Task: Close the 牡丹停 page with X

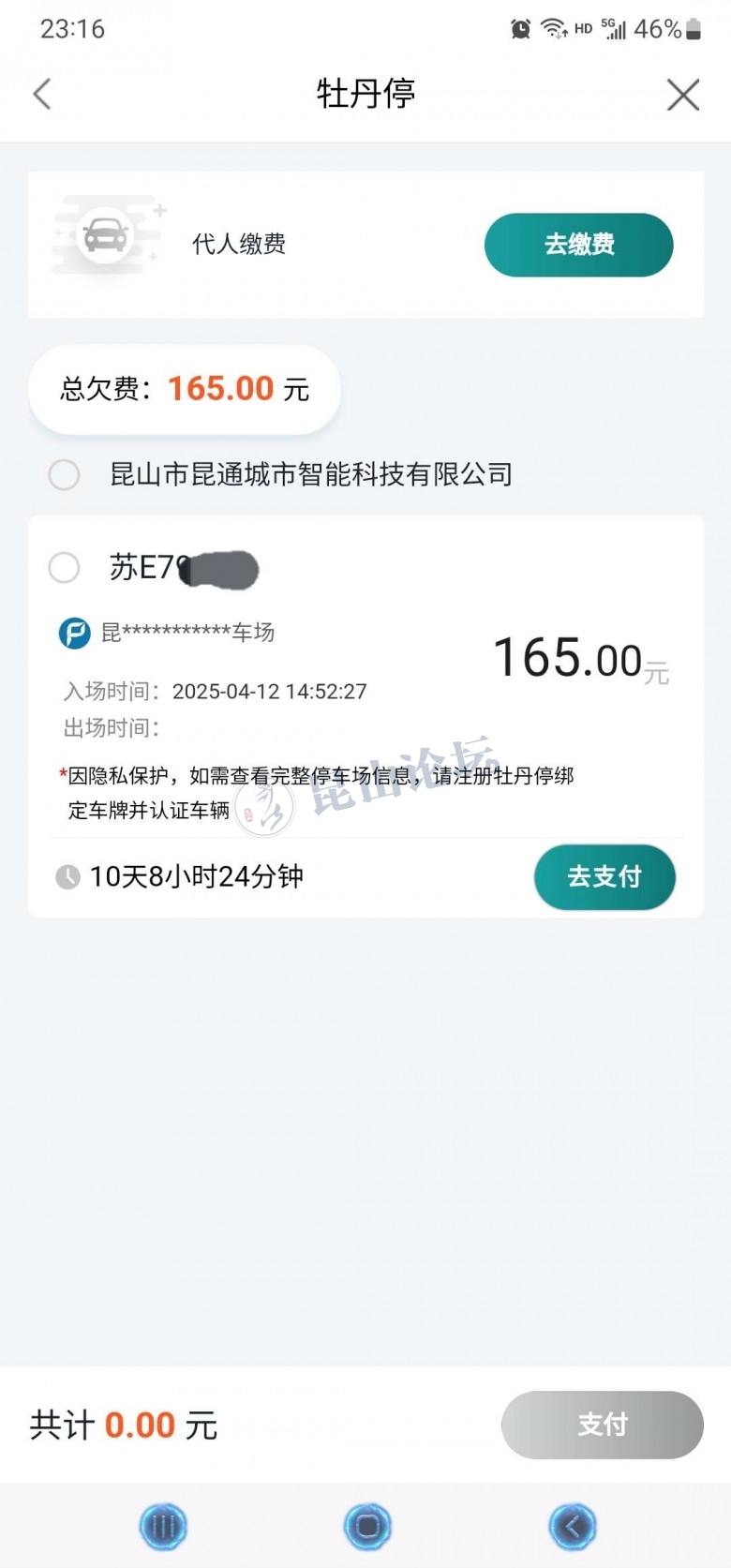Action: (x=682, y=95)
